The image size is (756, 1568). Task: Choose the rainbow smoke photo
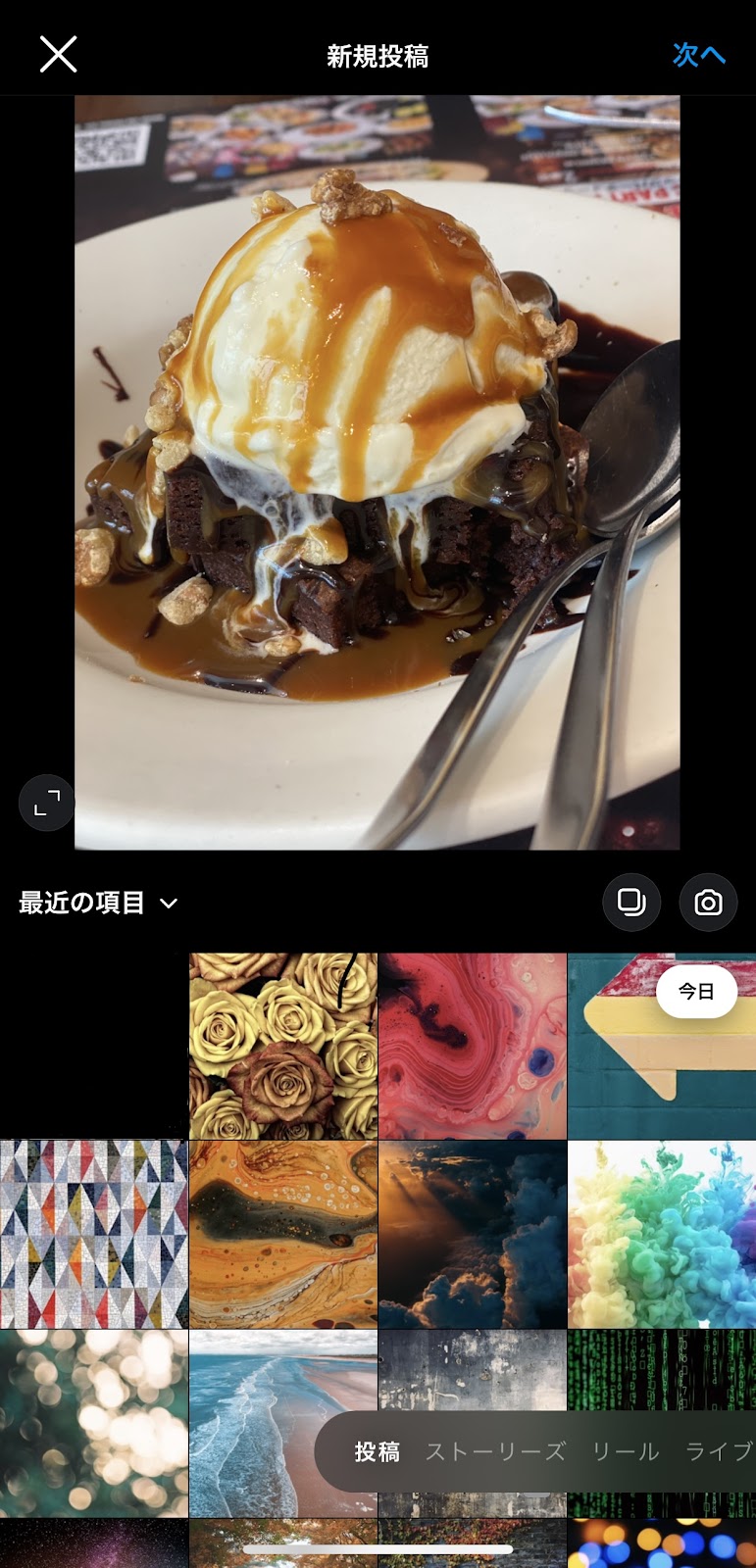pyautogui.click(x=662, y=1234)
